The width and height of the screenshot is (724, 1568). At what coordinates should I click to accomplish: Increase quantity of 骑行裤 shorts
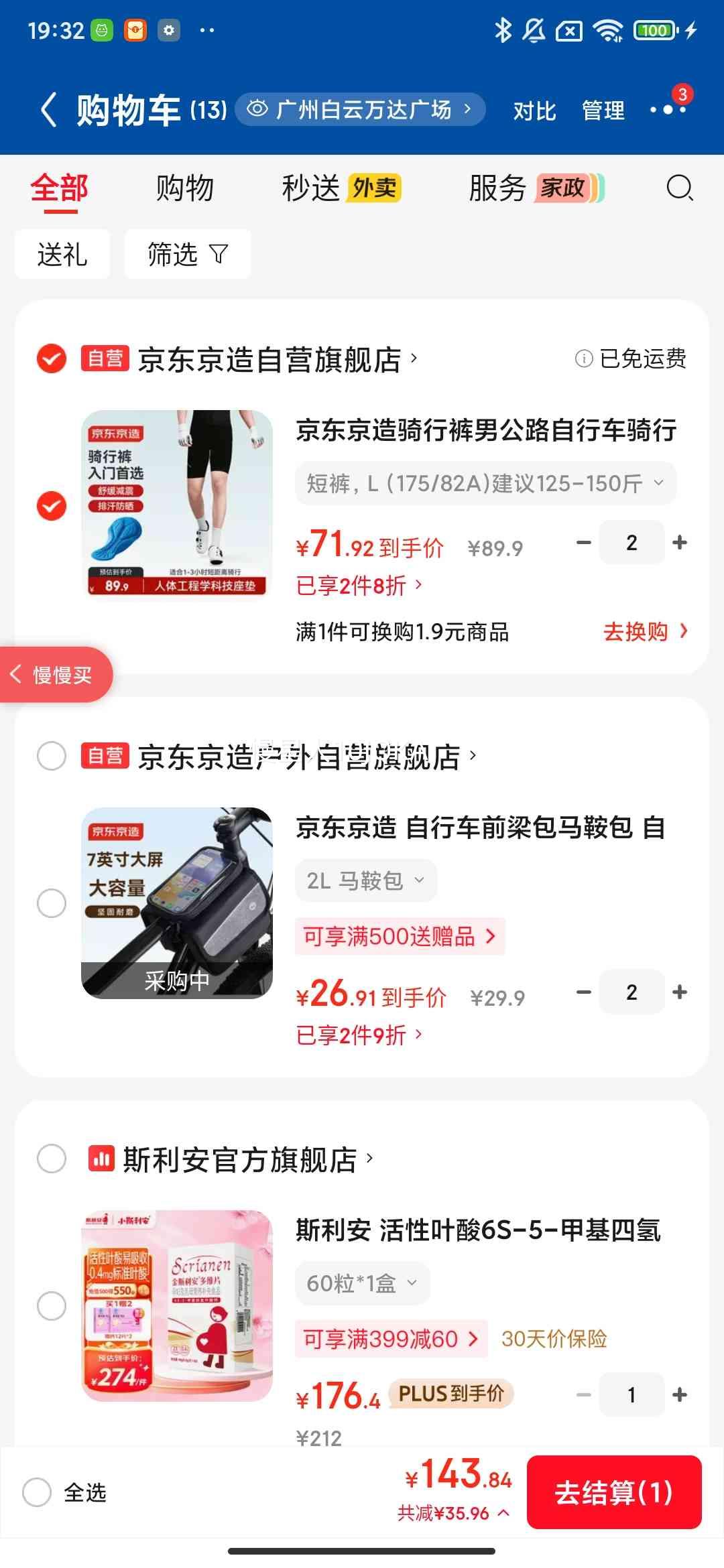coord(680,543)
